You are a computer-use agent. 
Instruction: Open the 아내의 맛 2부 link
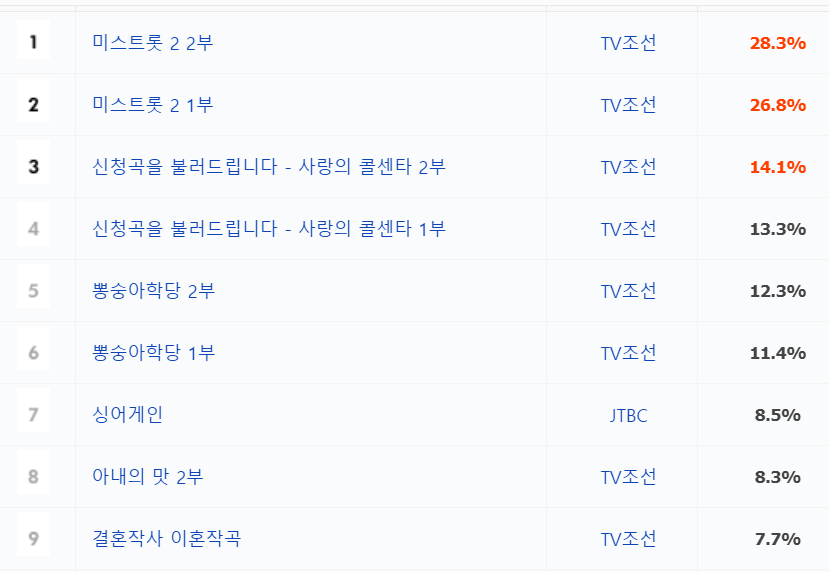(147, 477)
